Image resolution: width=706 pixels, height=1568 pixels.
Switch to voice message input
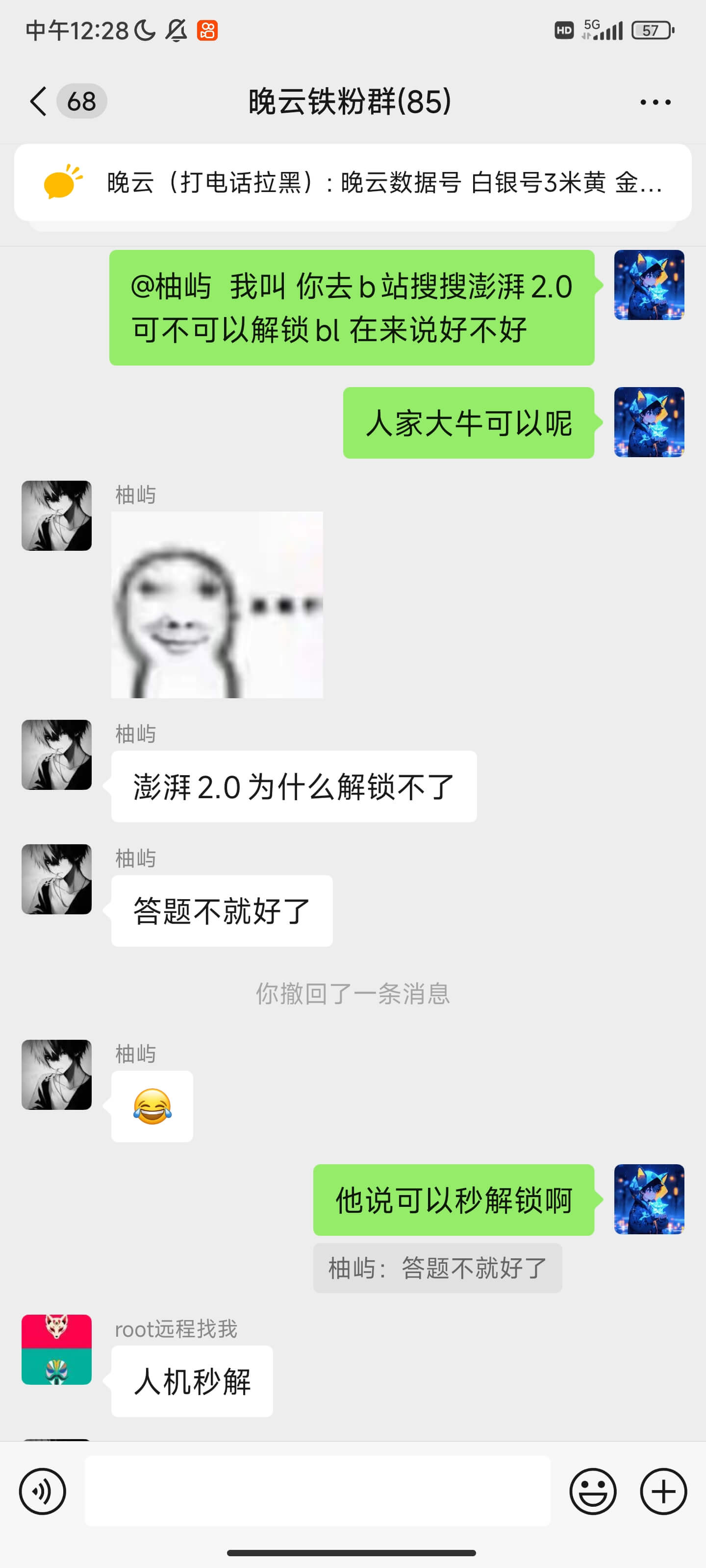(42, 1491)
